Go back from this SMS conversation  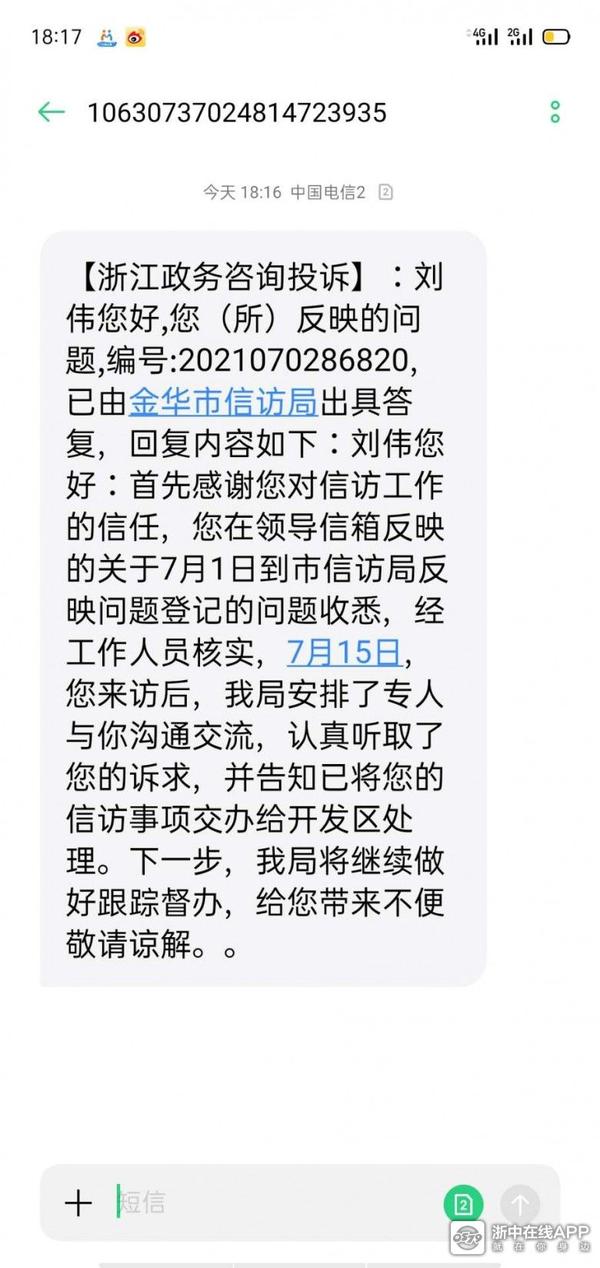[x=51, y=112]
